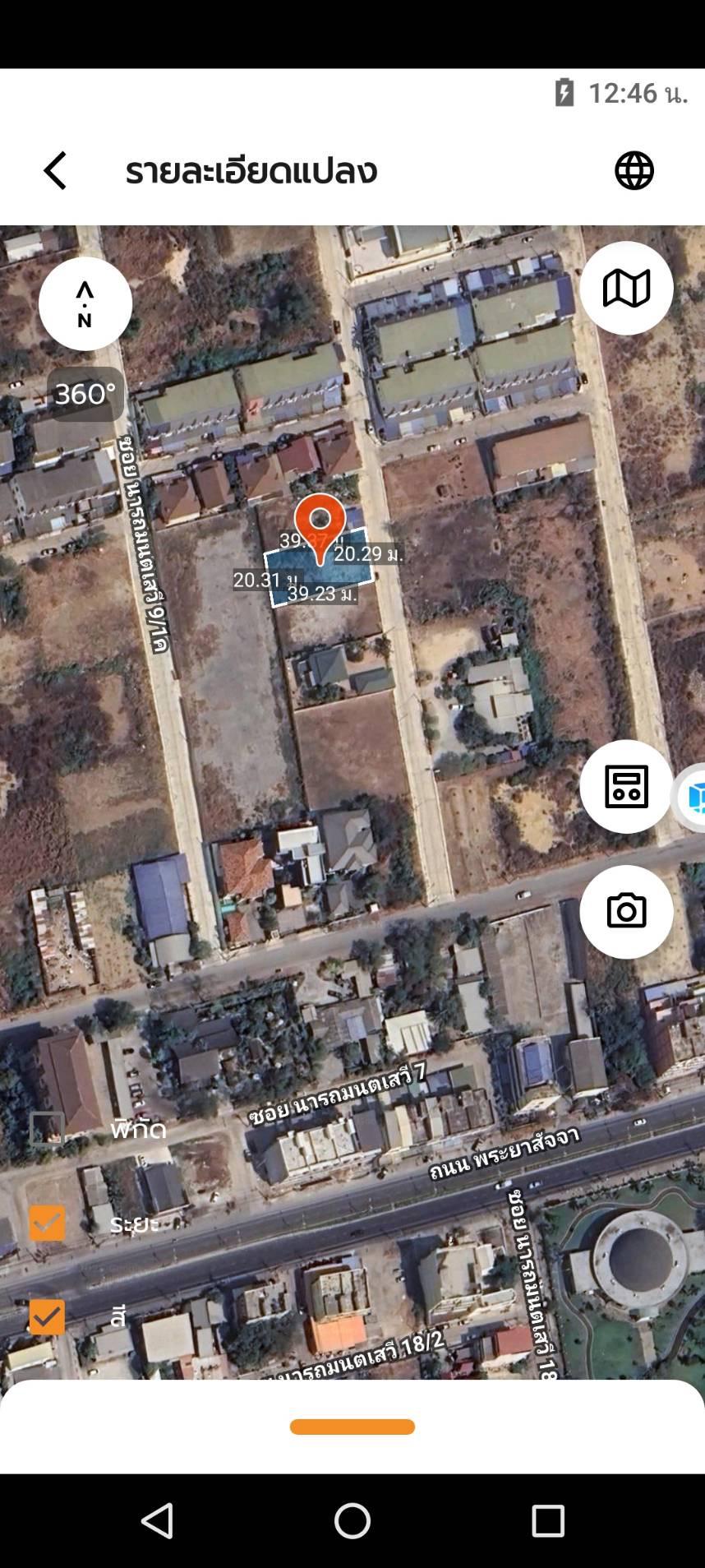Open the globe language icon
The height and width of the screenshot is (1568, 705).
click(634, 170)
